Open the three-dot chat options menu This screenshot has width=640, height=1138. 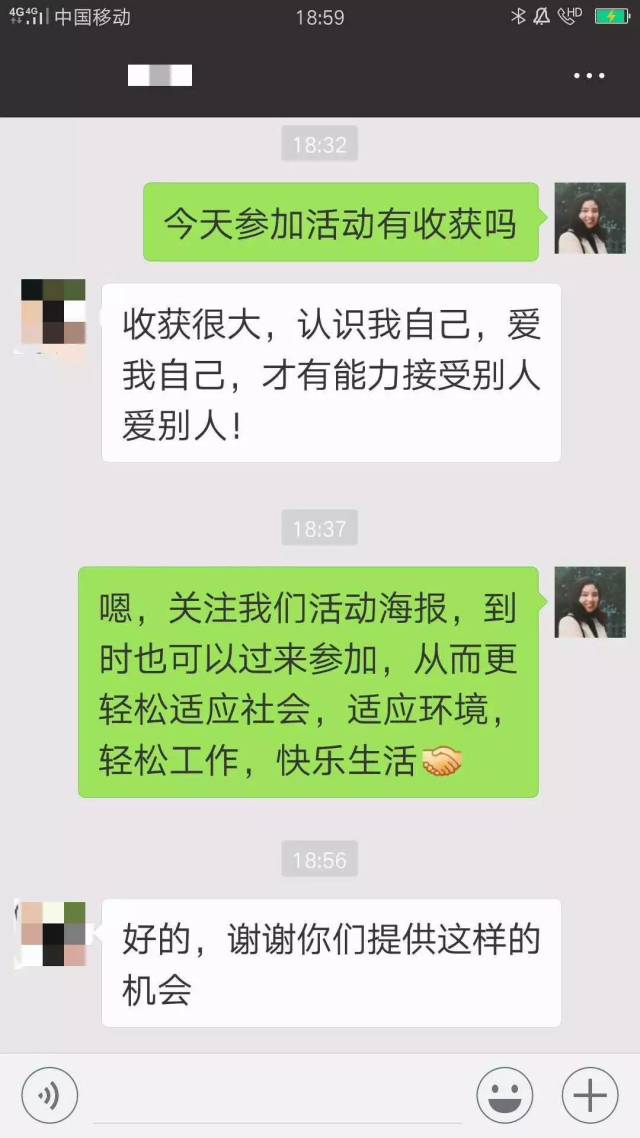[588, 75]
